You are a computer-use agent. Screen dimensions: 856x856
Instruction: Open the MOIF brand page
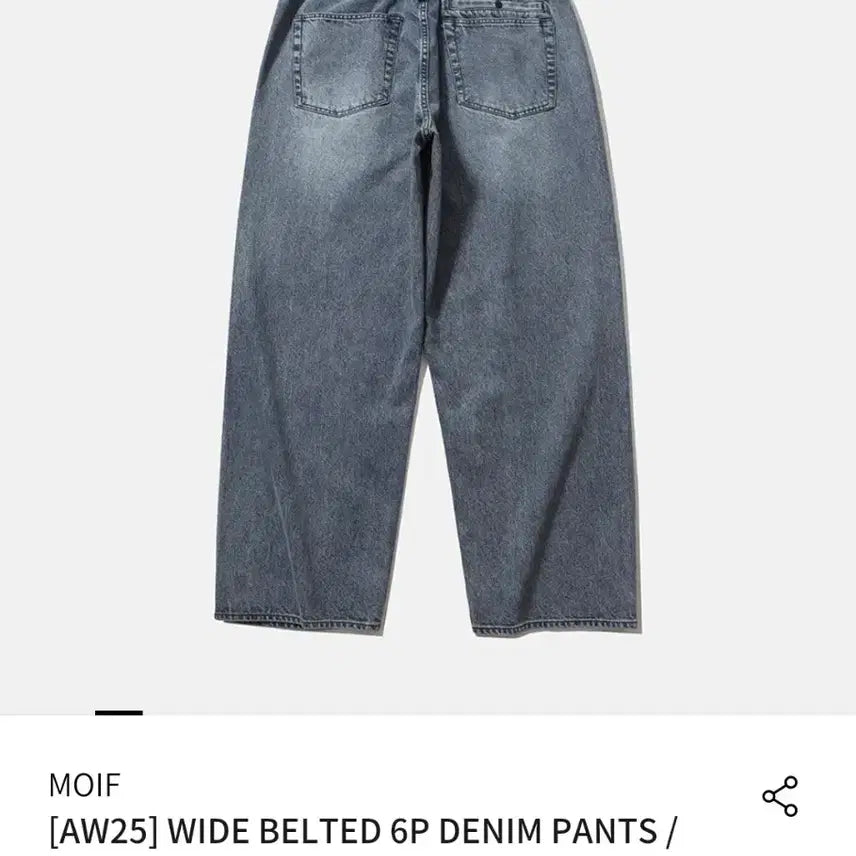(x=84, y=786)
